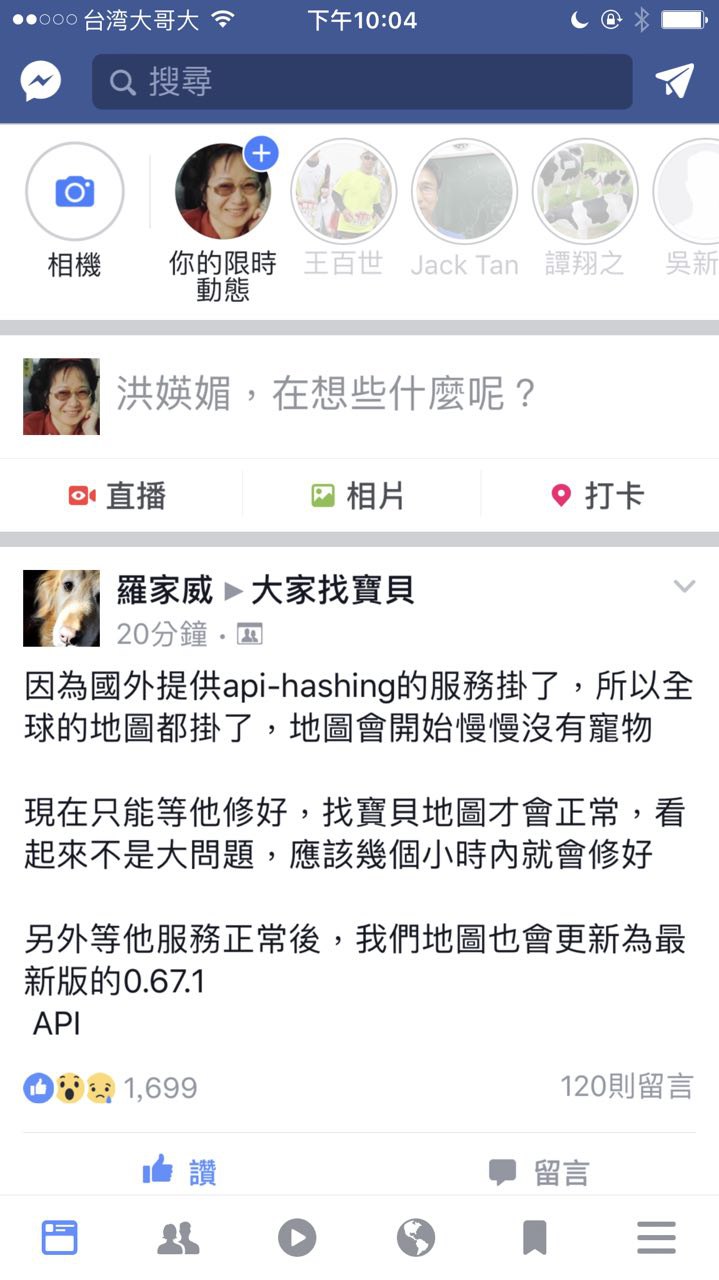Open the 相機 camera button
Viewport: 719px width, 1280px height.
tap(75, 192)
